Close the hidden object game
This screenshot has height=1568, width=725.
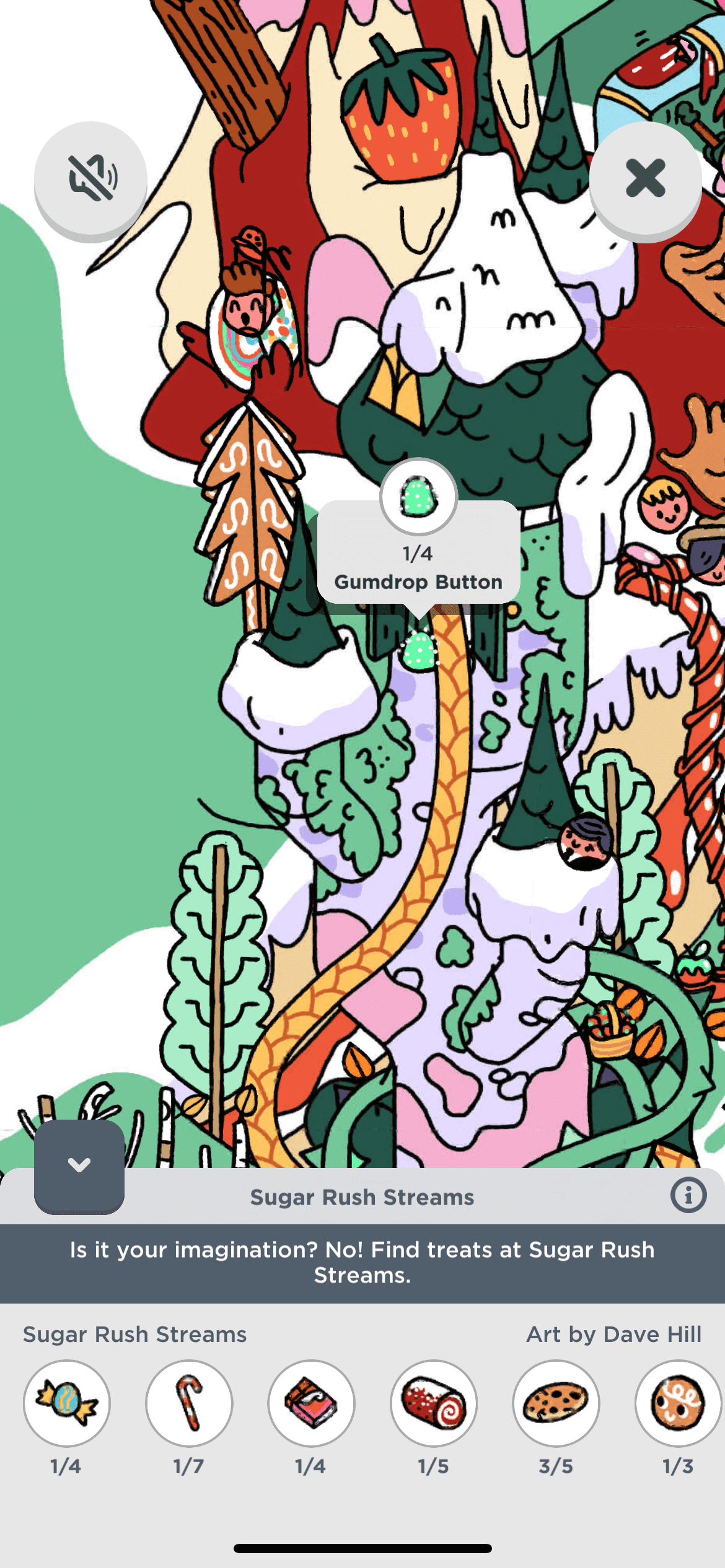click(645, 178)
